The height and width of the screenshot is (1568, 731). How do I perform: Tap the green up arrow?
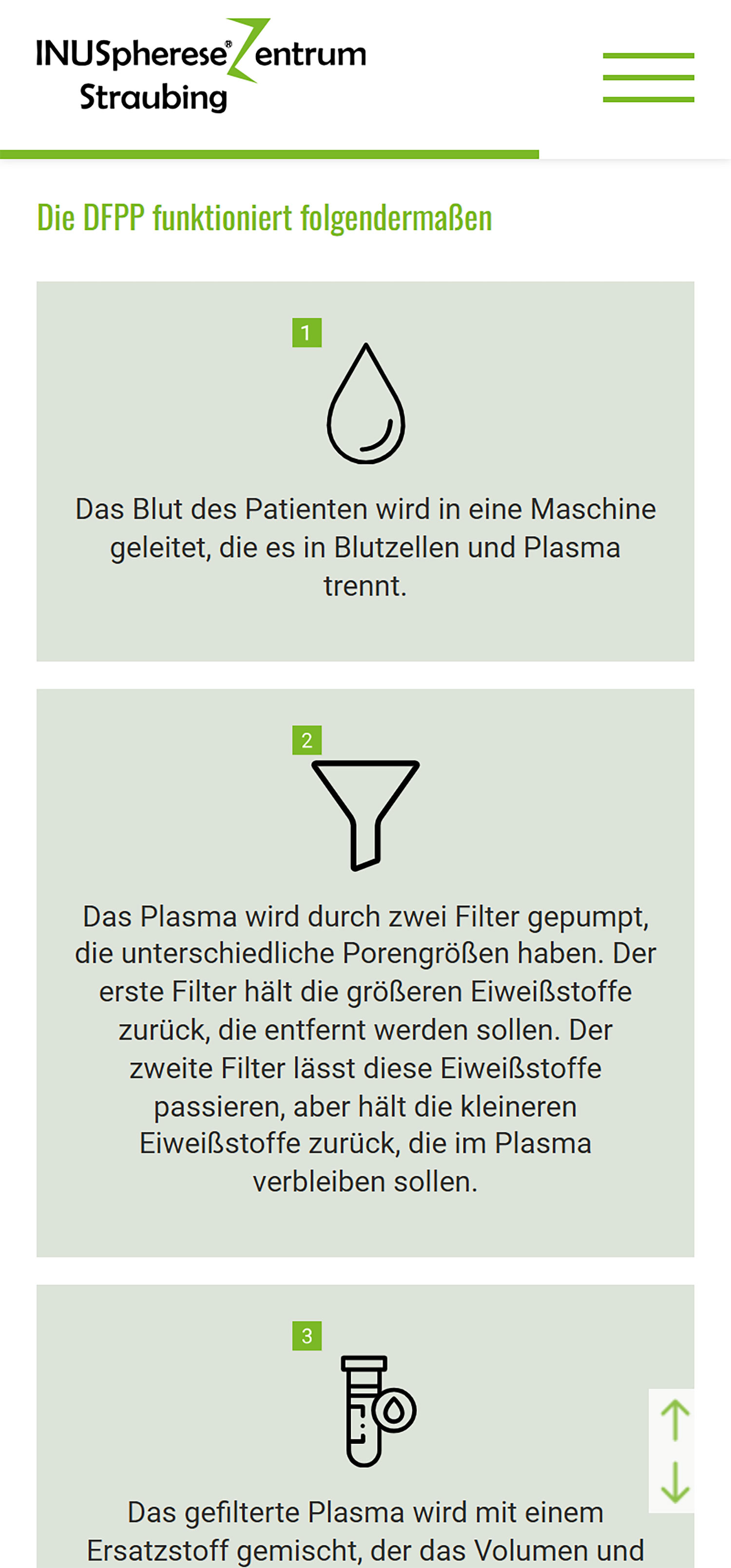pyautogui.click(x=674, y=1420)
